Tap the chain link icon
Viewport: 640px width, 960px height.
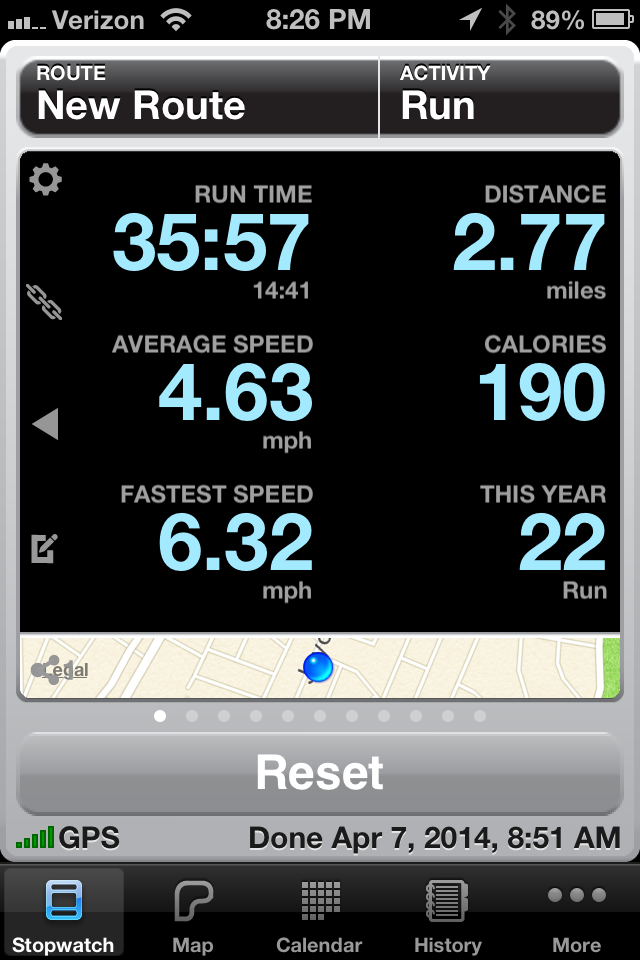coord(44,302)
